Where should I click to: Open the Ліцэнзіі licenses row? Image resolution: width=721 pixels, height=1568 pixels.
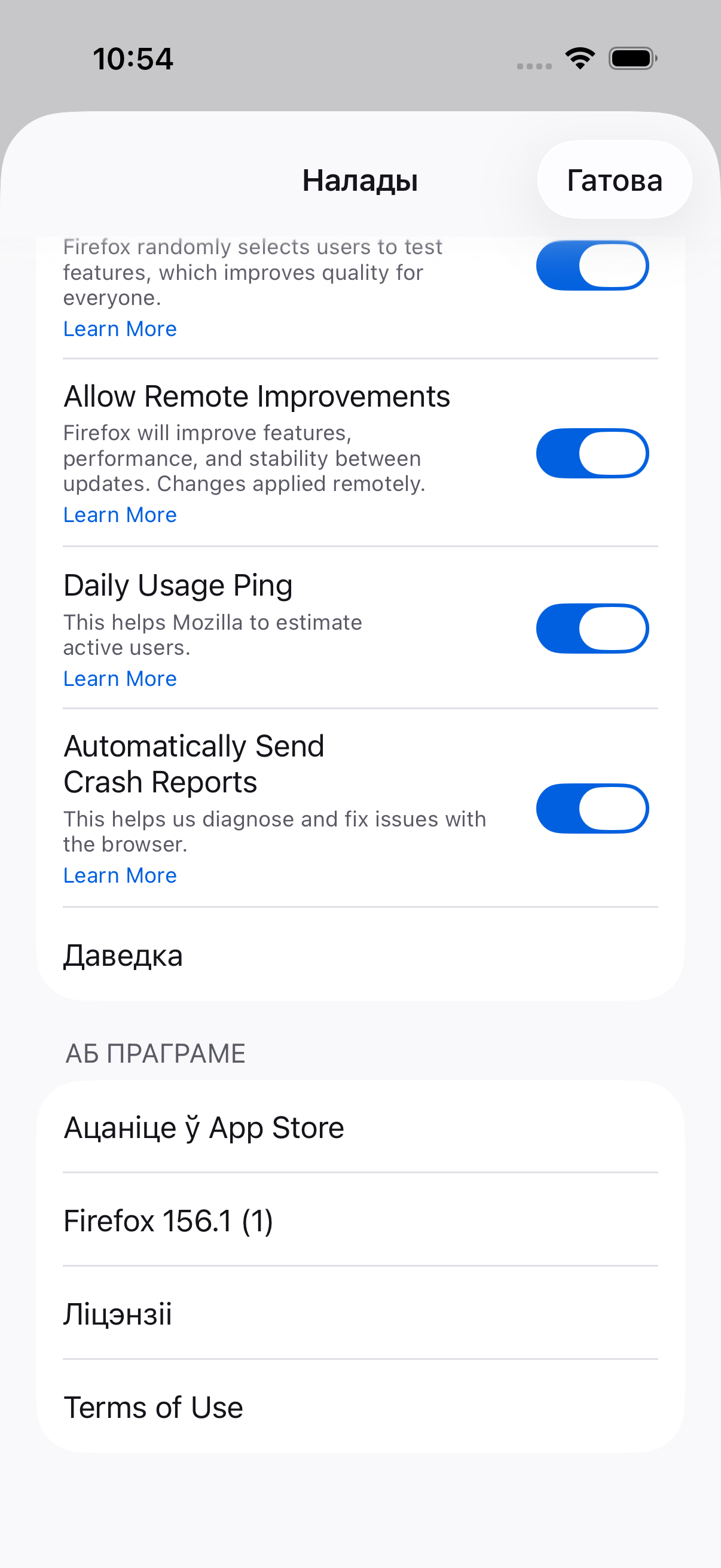coord(360,1314)
